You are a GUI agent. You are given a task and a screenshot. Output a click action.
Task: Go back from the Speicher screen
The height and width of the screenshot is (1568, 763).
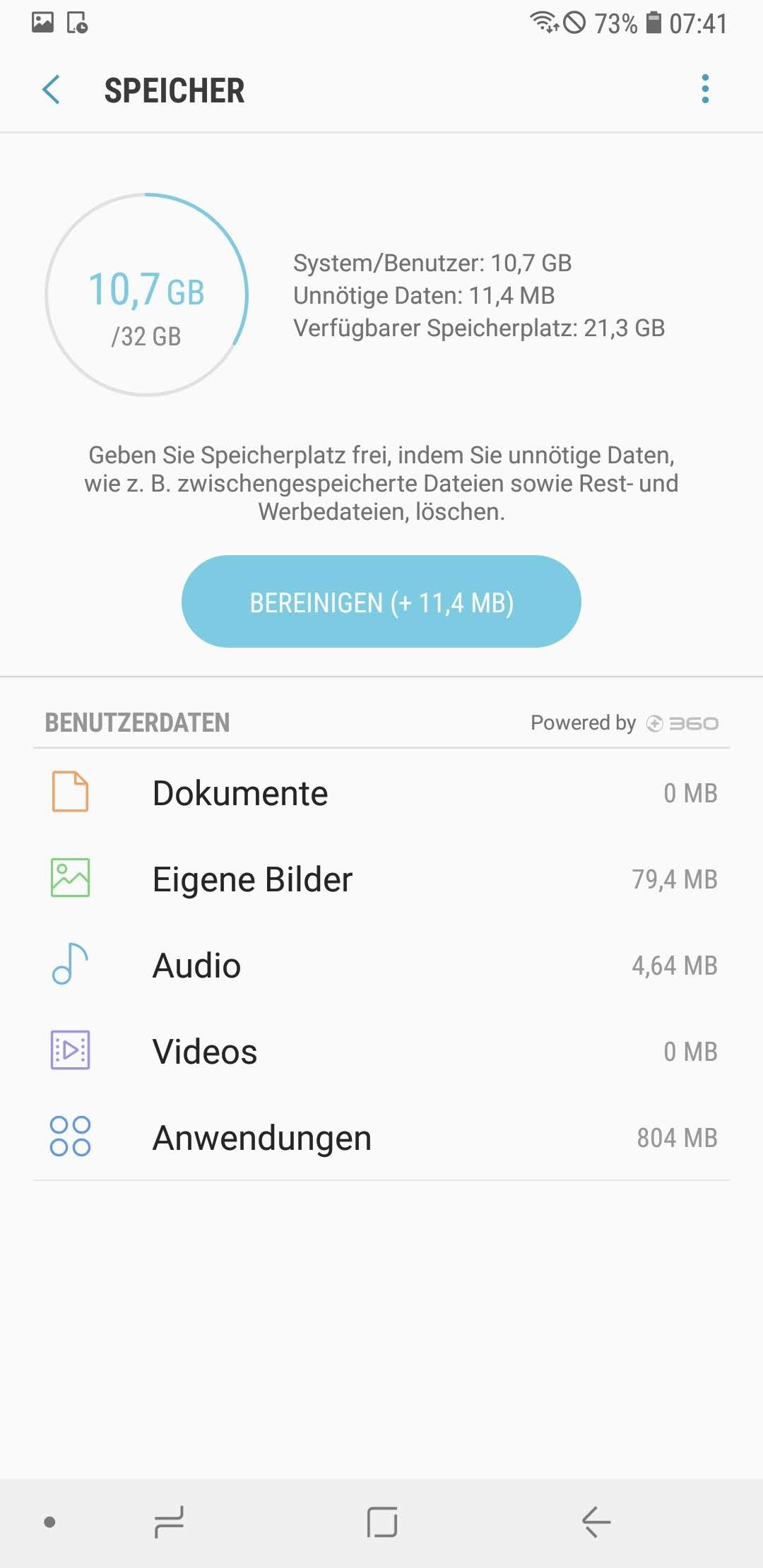point(51,90)
